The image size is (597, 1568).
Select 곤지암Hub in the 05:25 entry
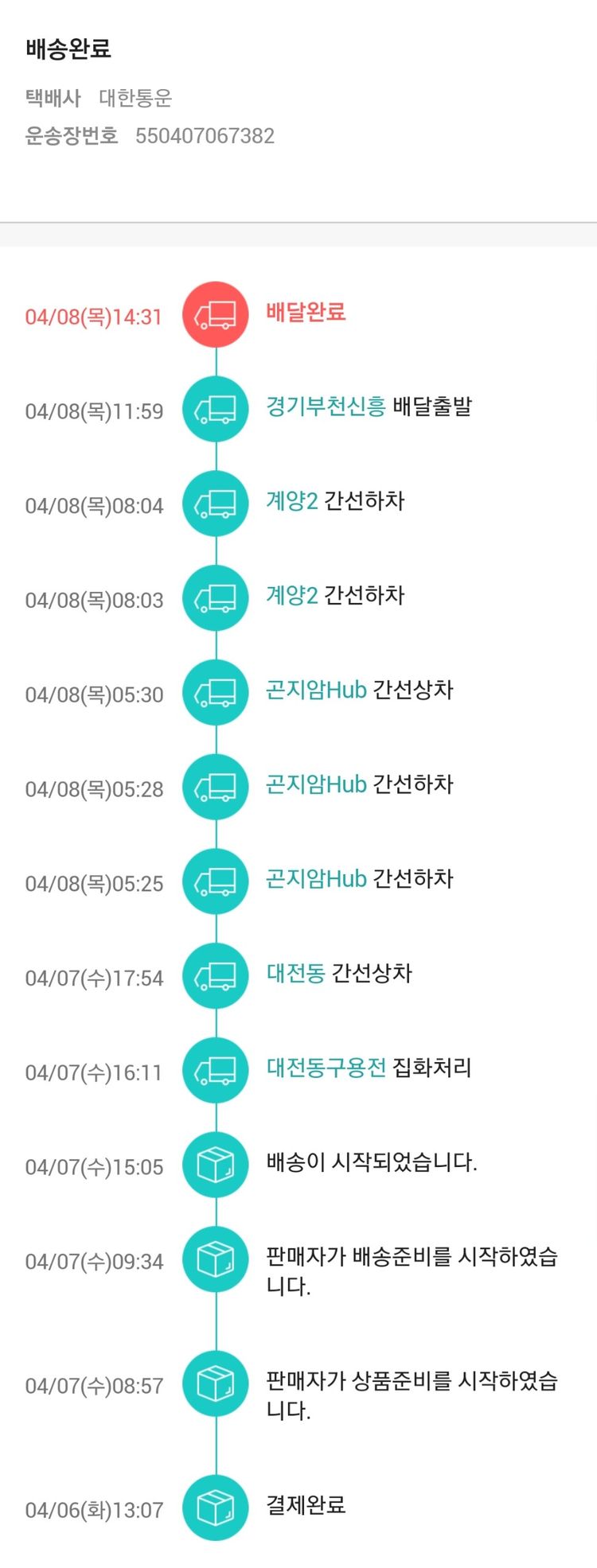(x=316, y=879)
